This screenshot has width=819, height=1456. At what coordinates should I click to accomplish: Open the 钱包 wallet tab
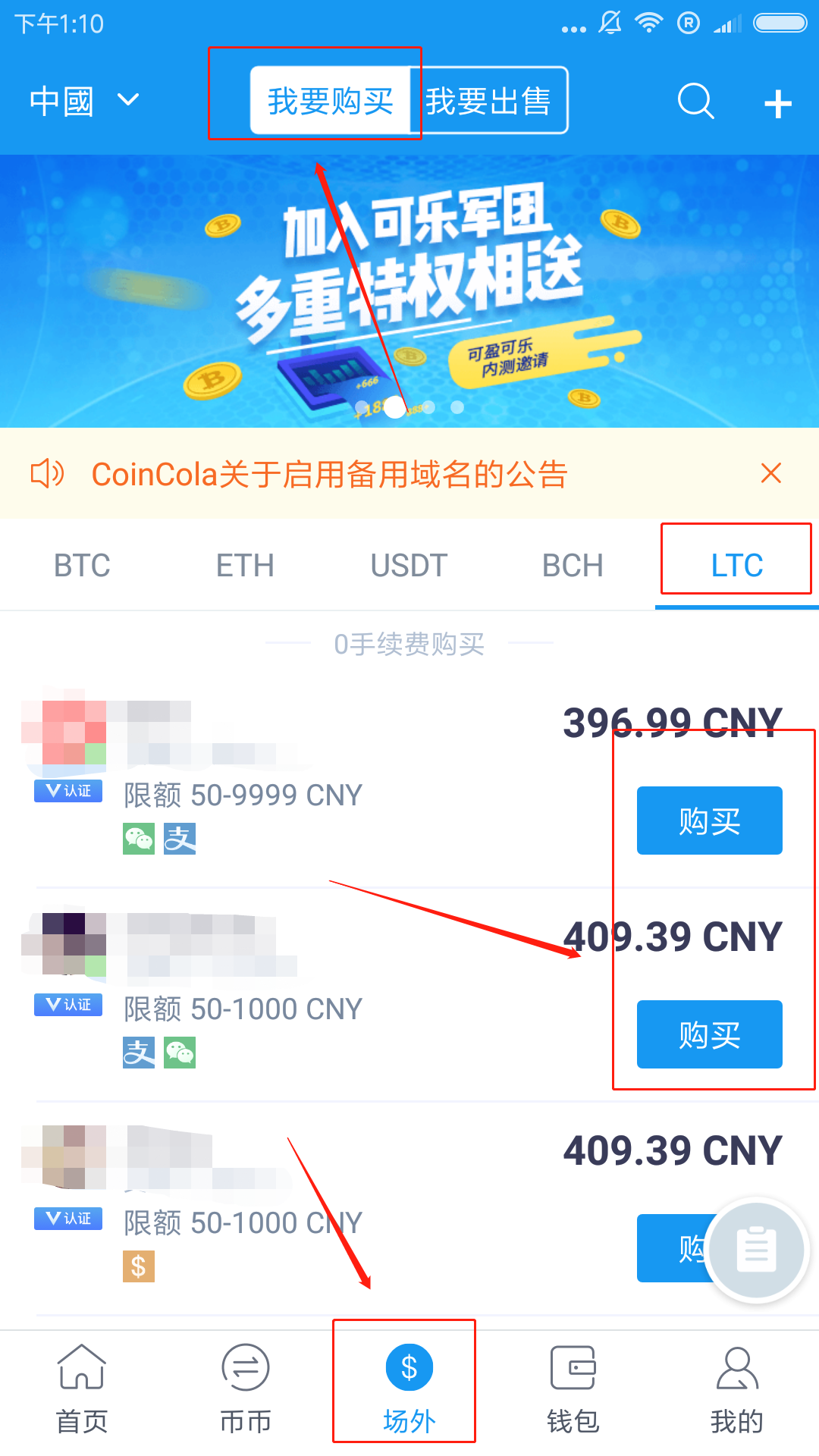coord(573,1388)
